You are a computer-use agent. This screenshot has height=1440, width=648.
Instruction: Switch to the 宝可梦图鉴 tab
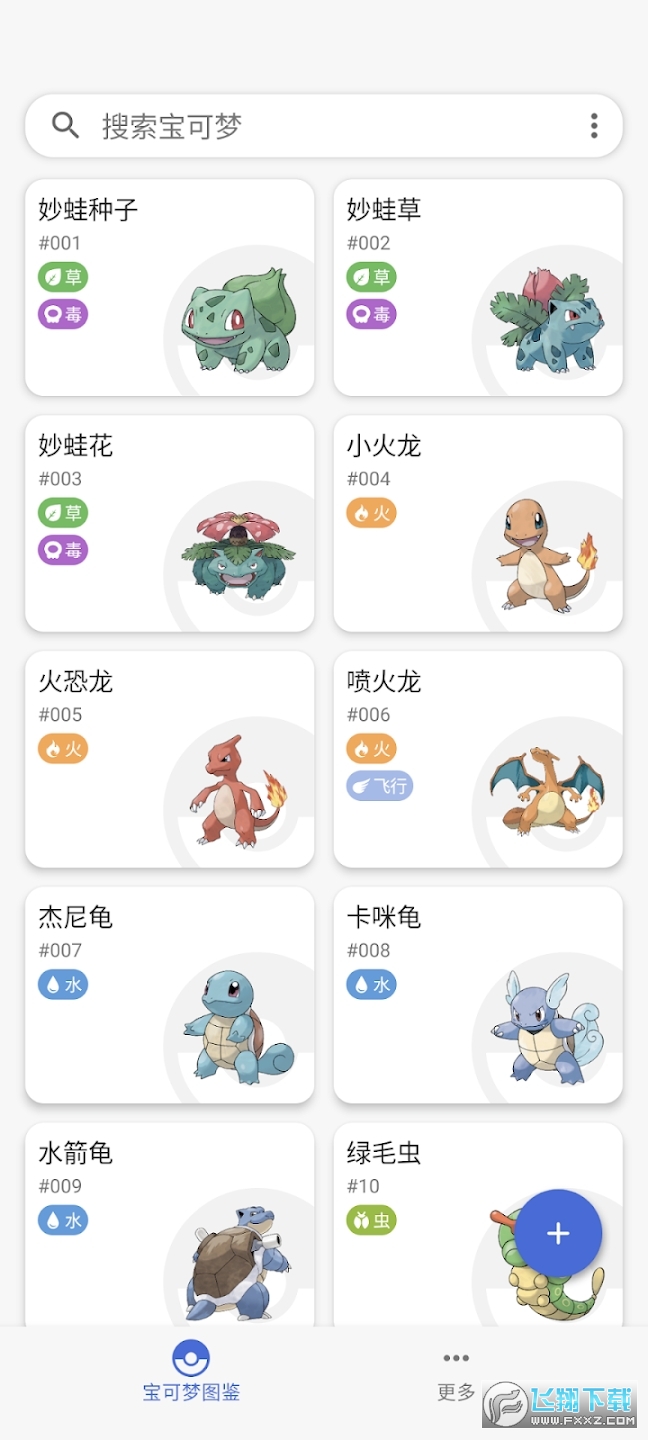191,1373
